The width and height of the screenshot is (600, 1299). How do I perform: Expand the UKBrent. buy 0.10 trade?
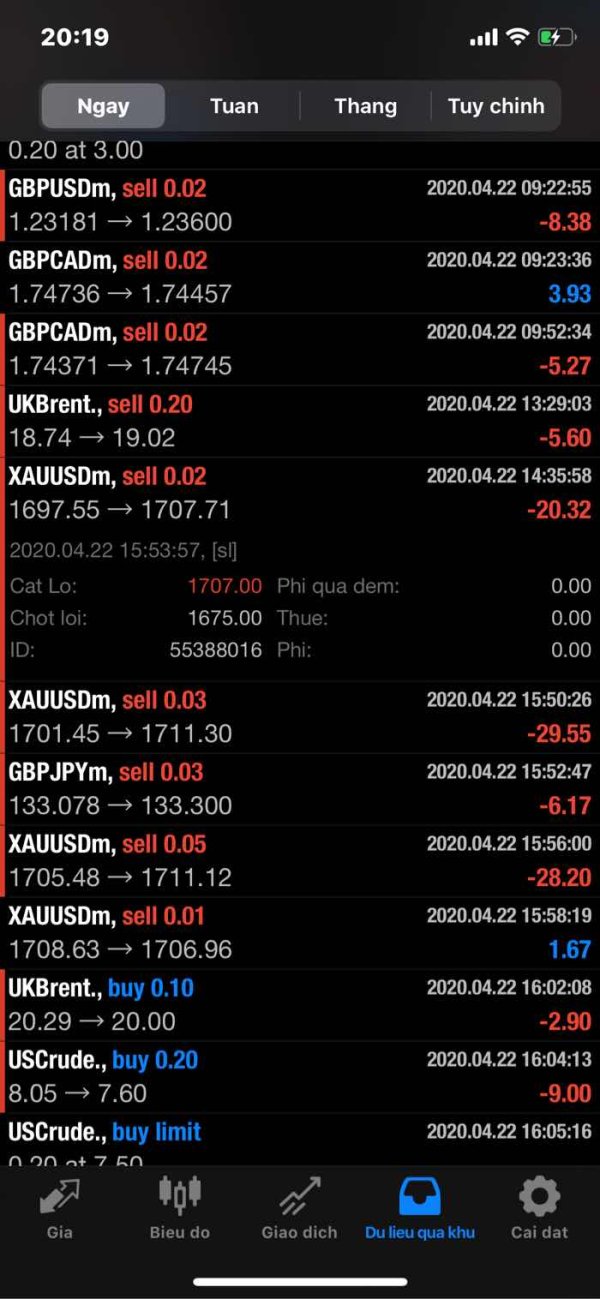pyautogui.click(x=300, y=1005)
